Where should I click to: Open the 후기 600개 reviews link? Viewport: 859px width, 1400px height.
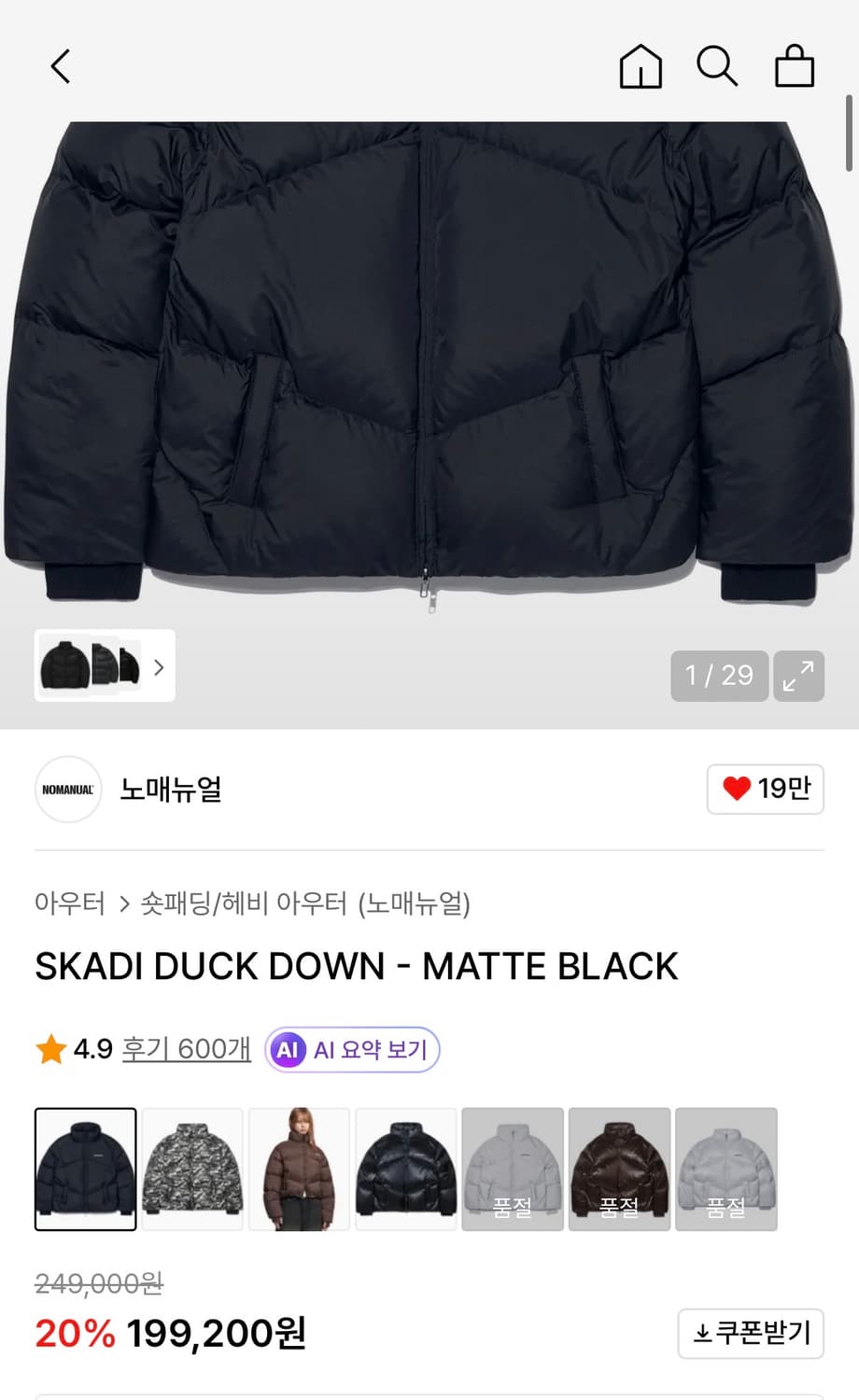(184, 1048)
